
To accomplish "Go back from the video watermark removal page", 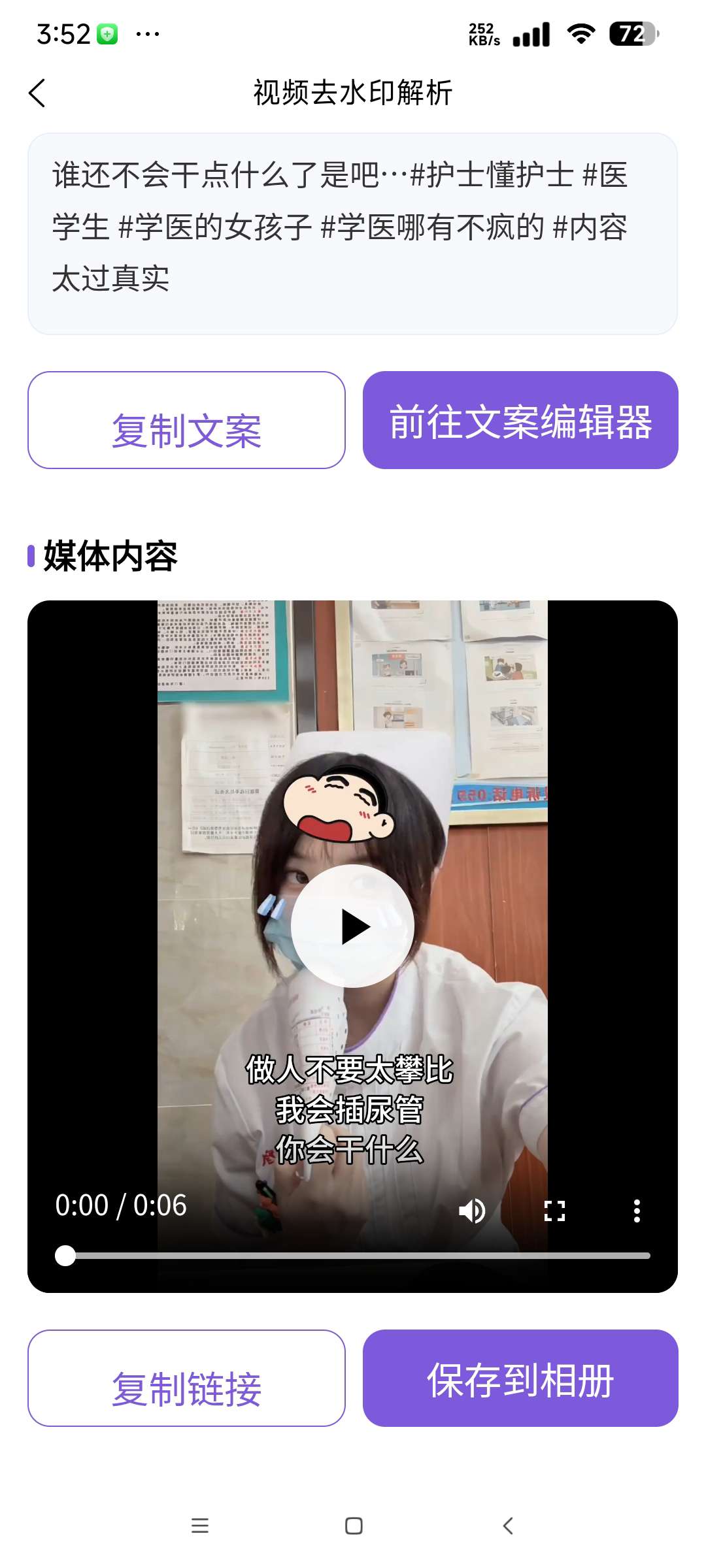I will click(38, 93).
